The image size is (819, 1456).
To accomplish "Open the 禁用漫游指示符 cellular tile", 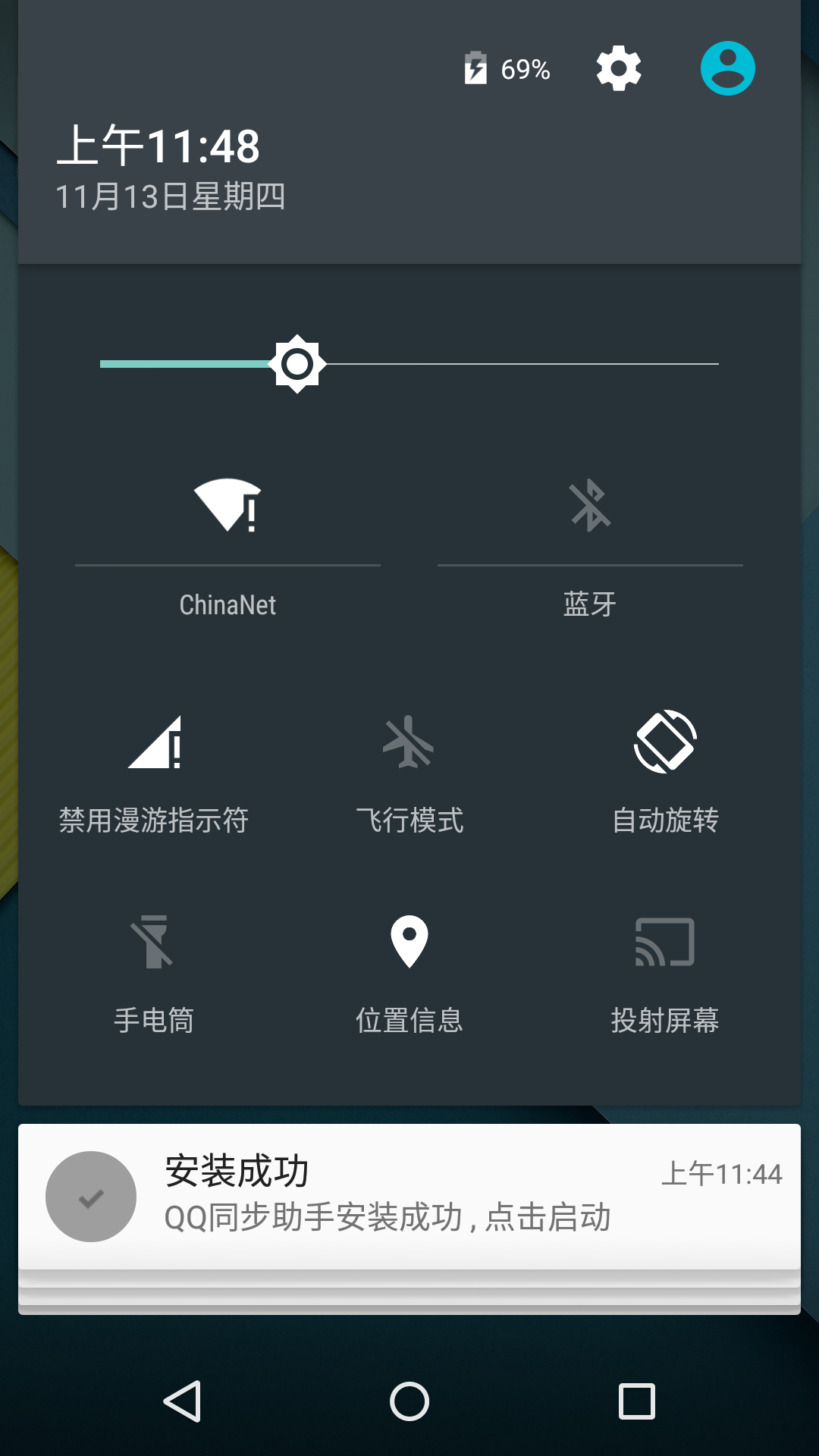I will click(154, 773).
